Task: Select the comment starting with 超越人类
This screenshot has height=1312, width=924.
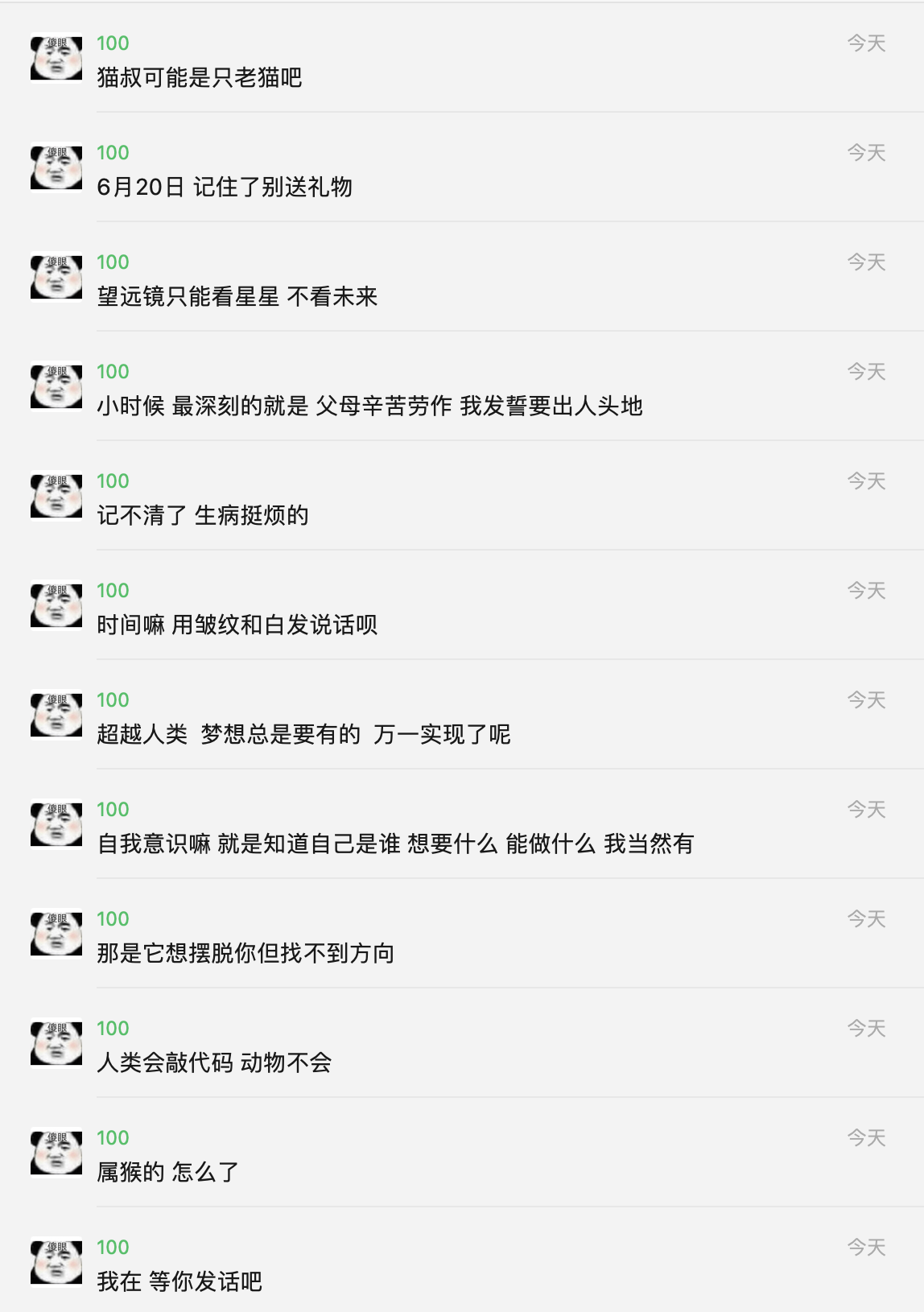Action: pos(303,734)
